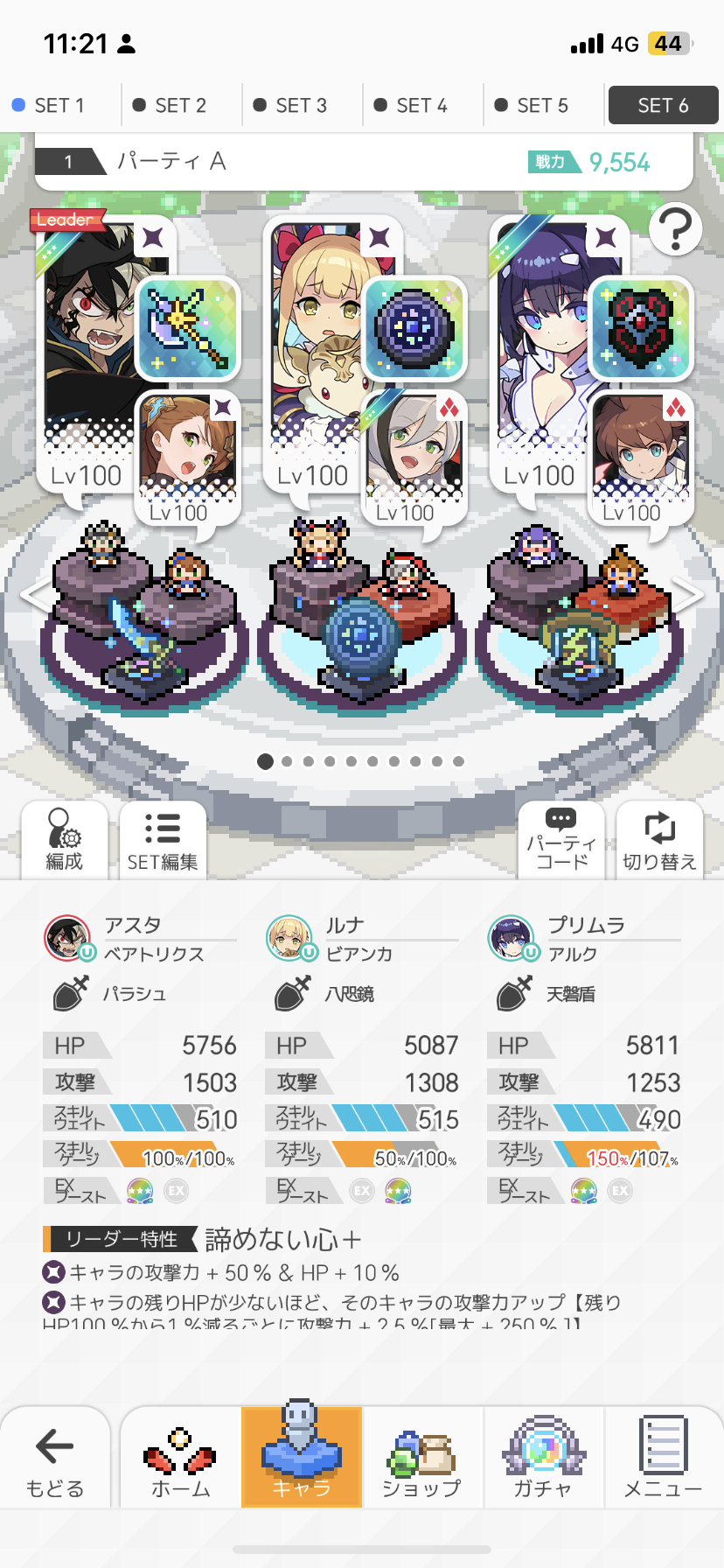
Task: Switch to the SET 5 tab
Action: (x=533, y=106)
